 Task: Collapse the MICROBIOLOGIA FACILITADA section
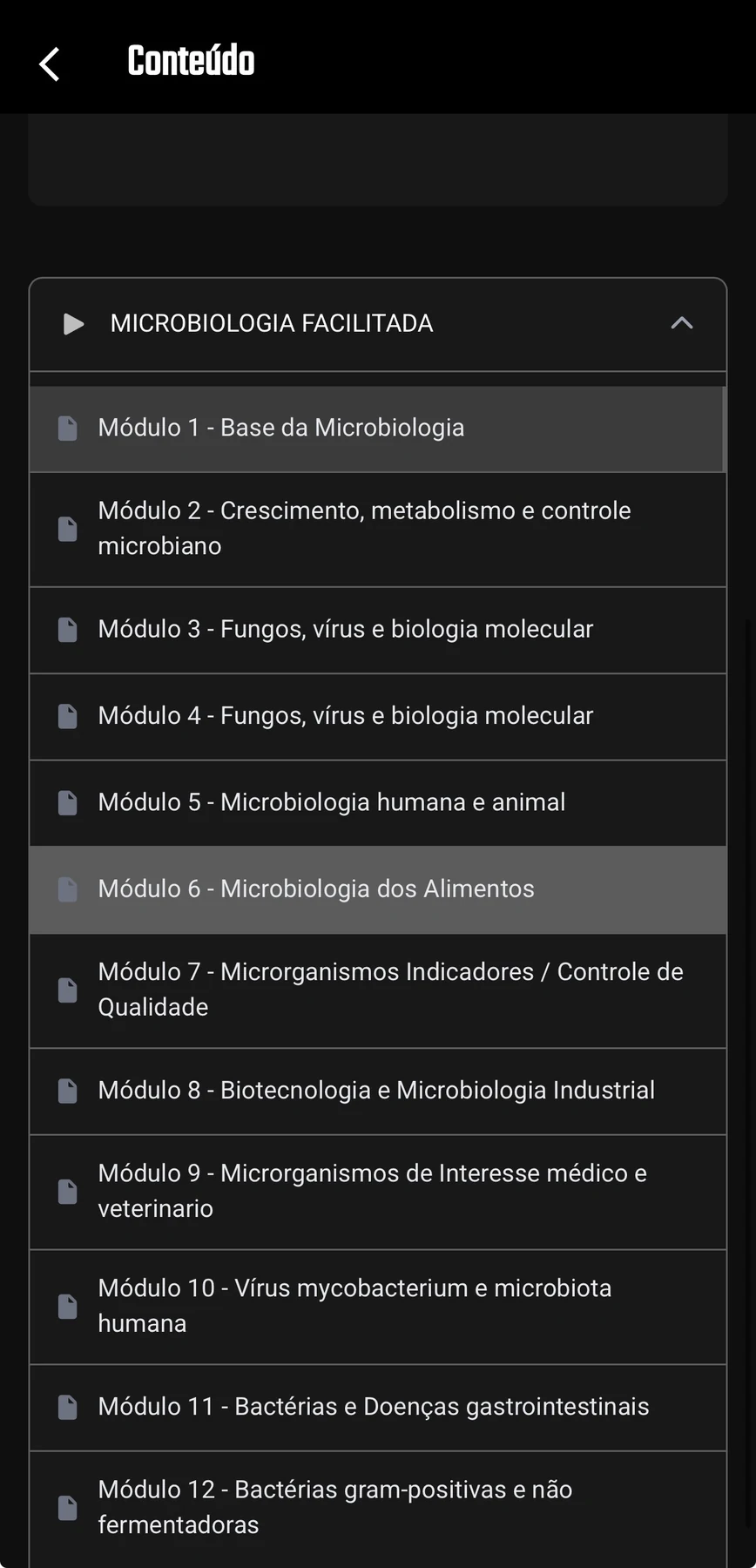[x=681, y=323]
